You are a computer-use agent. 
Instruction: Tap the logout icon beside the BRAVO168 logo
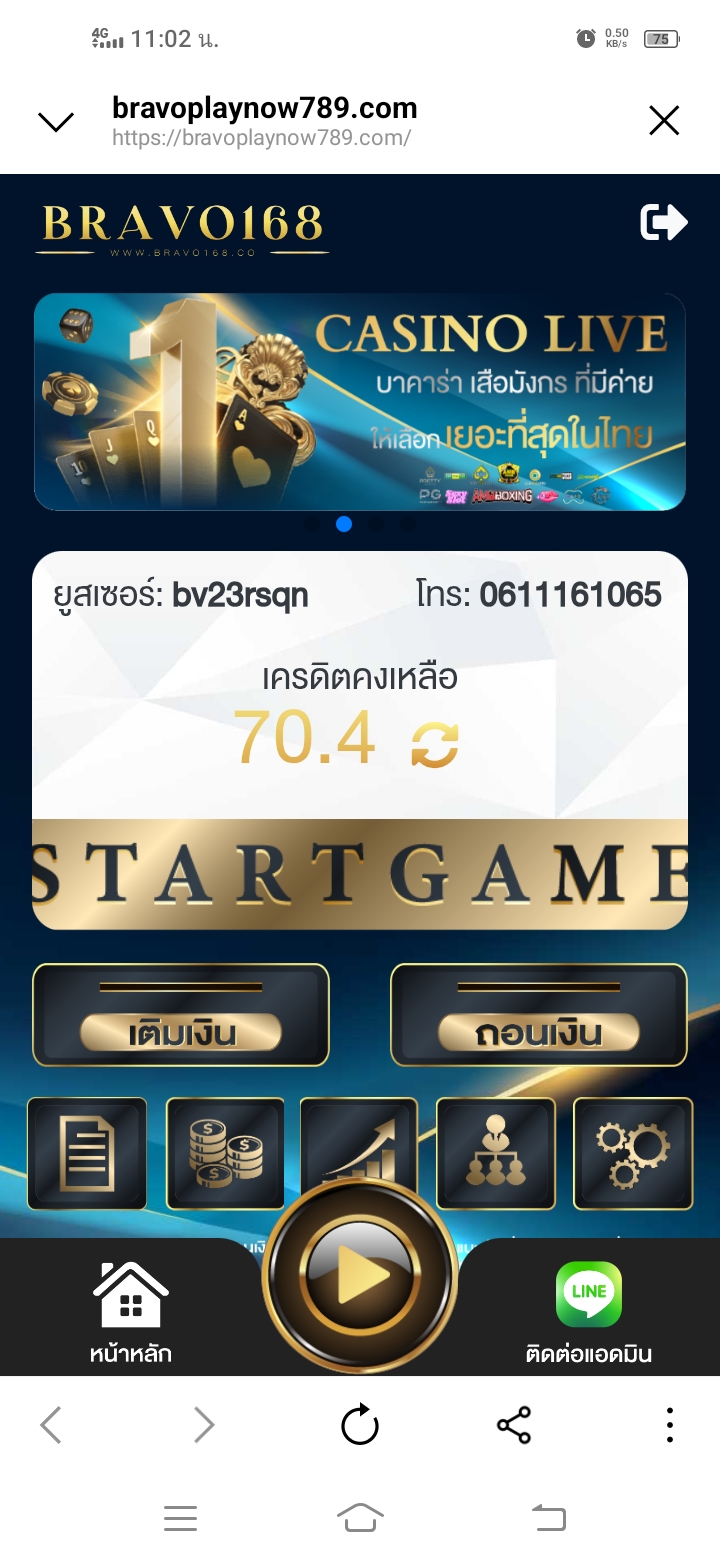663,222
